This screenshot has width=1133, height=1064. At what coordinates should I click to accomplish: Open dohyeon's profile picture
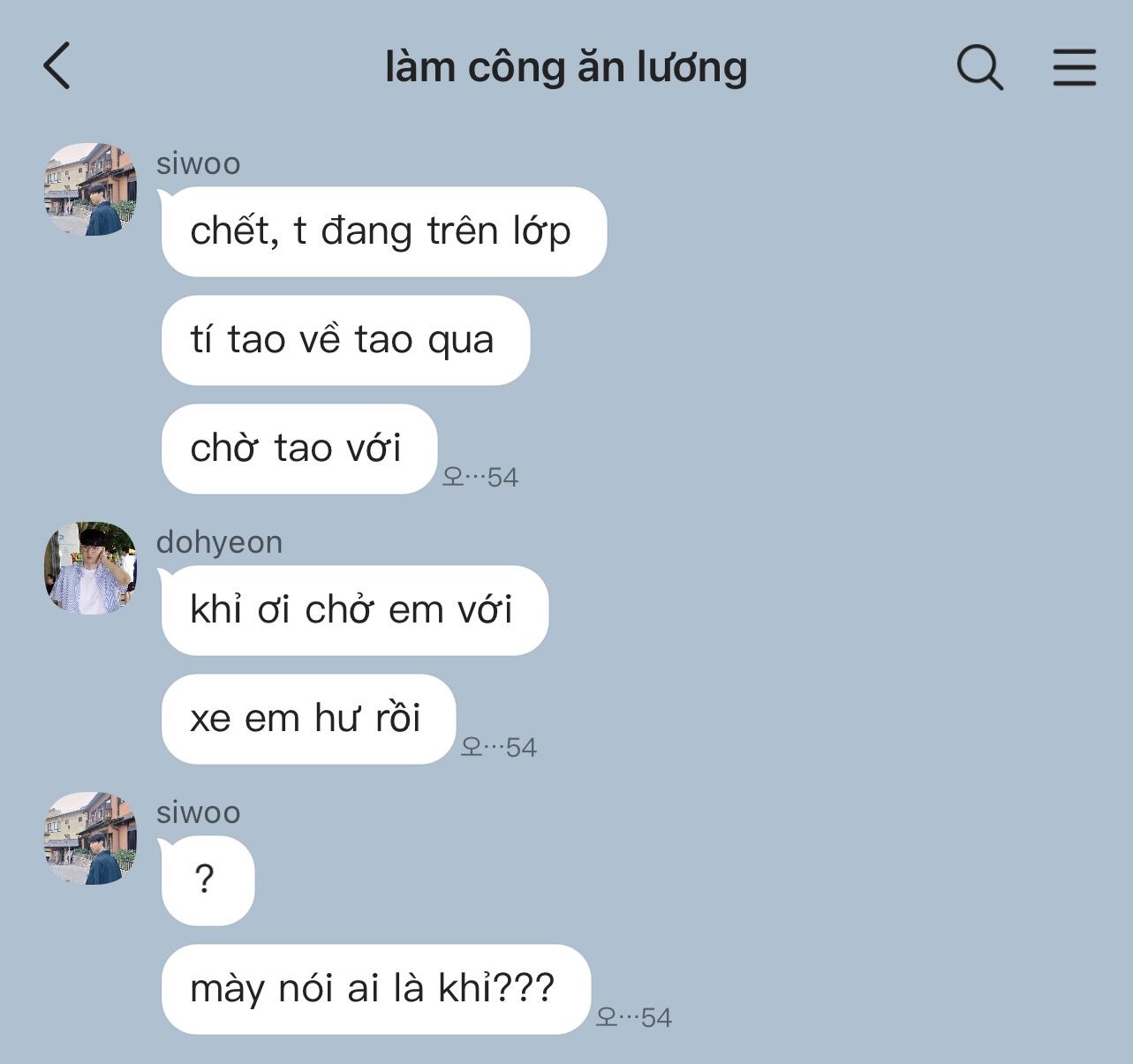(x=91, y=568)
